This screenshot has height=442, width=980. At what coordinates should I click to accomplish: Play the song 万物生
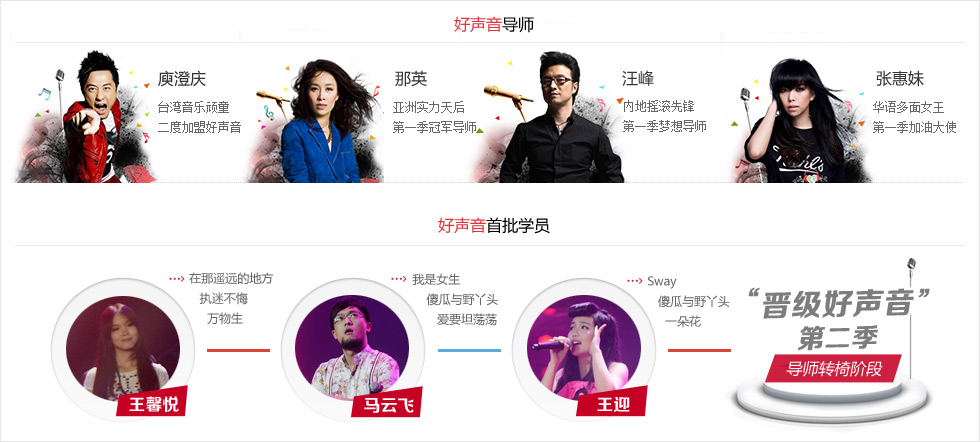[225, 319]
